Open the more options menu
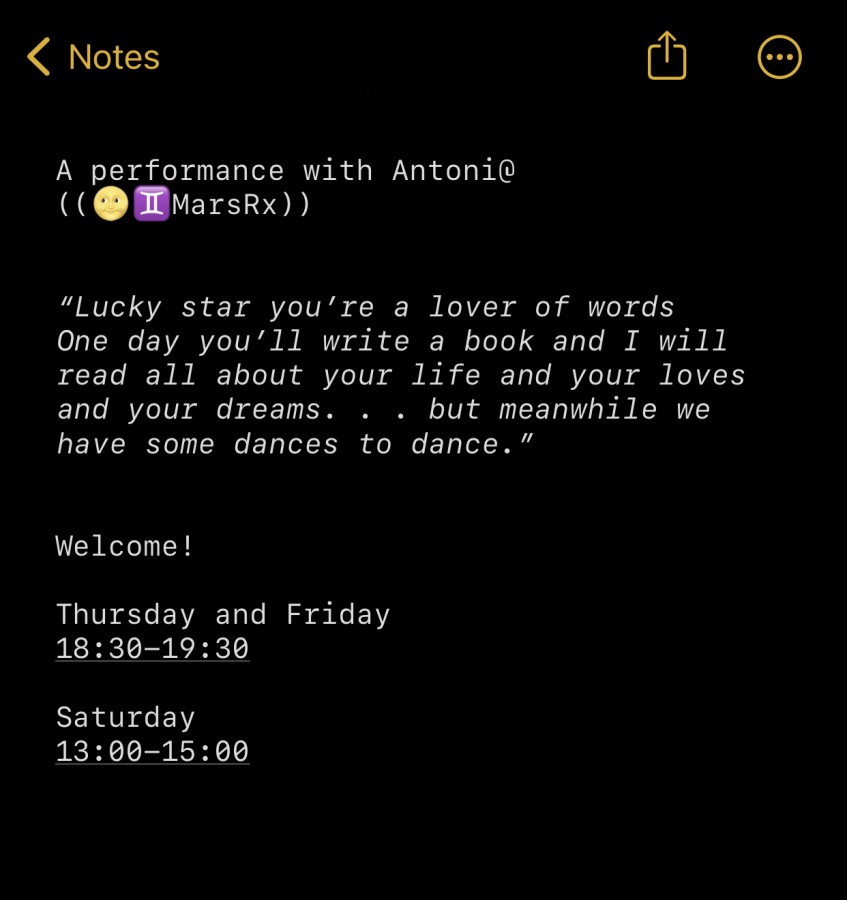847x900 pixels. point(779,57)
